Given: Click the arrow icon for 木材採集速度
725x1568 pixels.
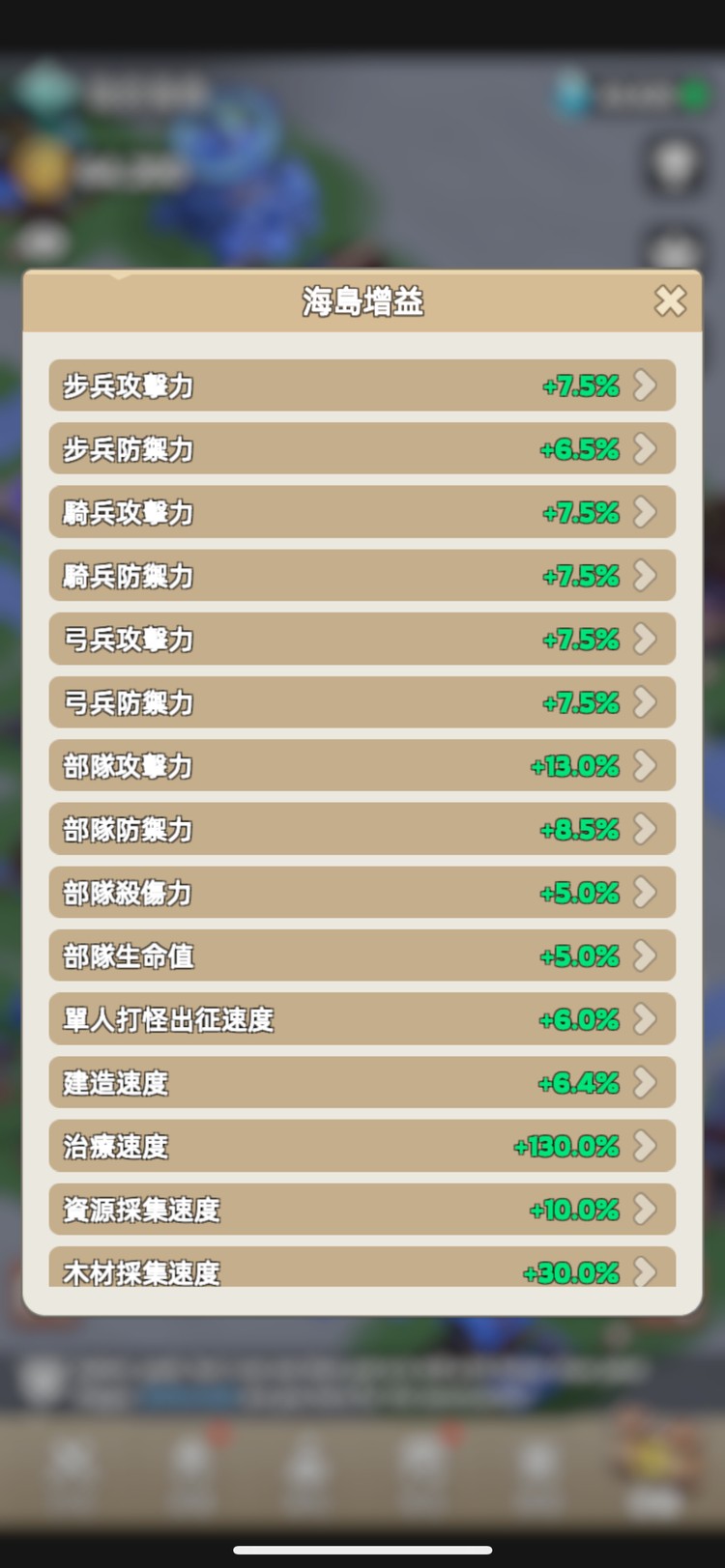Looking at the screenshot, I should point(646,1272).
